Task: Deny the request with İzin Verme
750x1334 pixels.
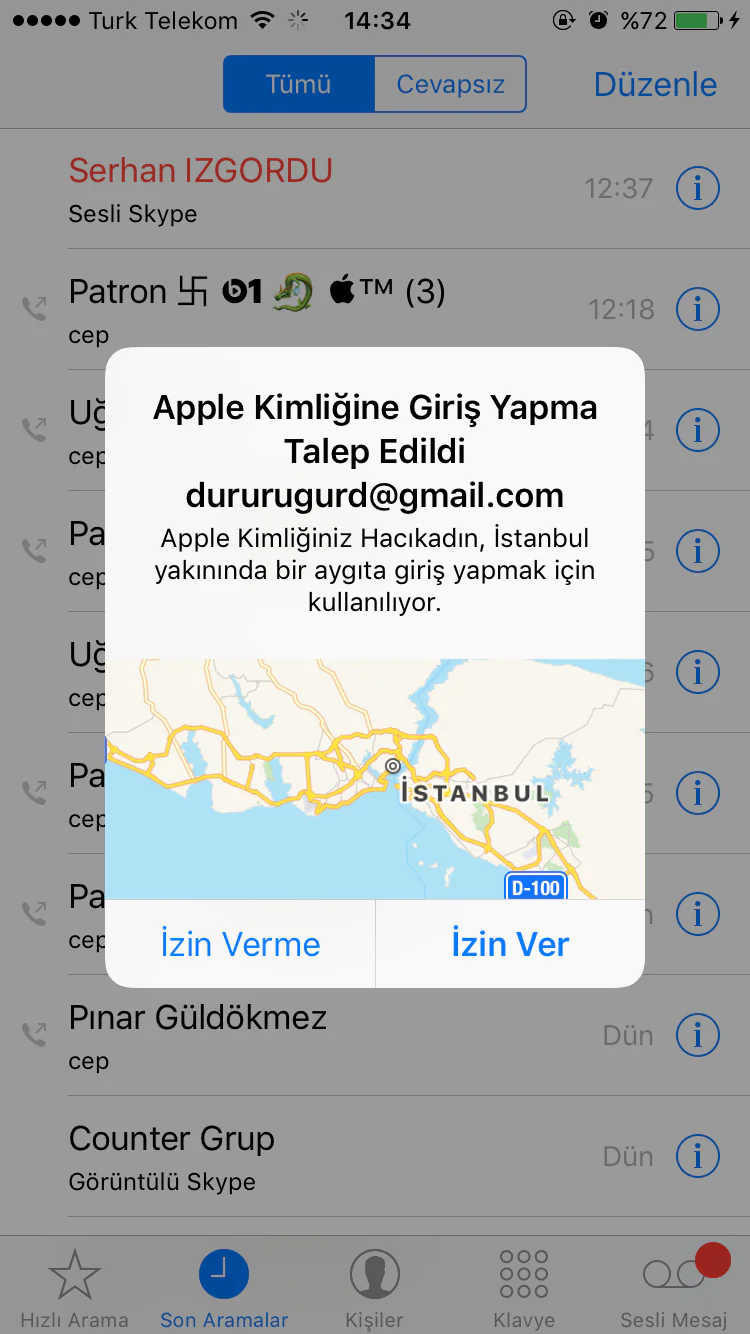Action: [240, 944]
